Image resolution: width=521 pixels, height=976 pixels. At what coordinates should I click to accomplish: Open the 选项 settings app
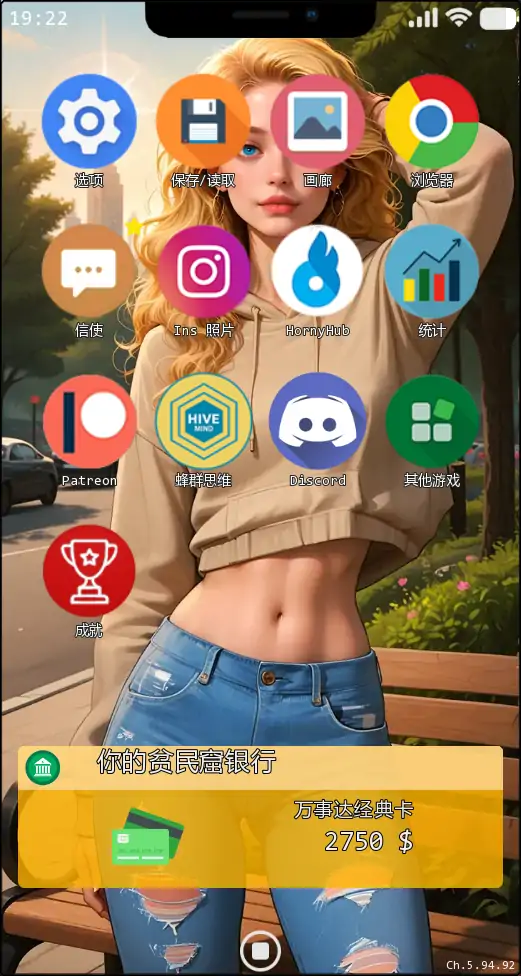(89, 121)
